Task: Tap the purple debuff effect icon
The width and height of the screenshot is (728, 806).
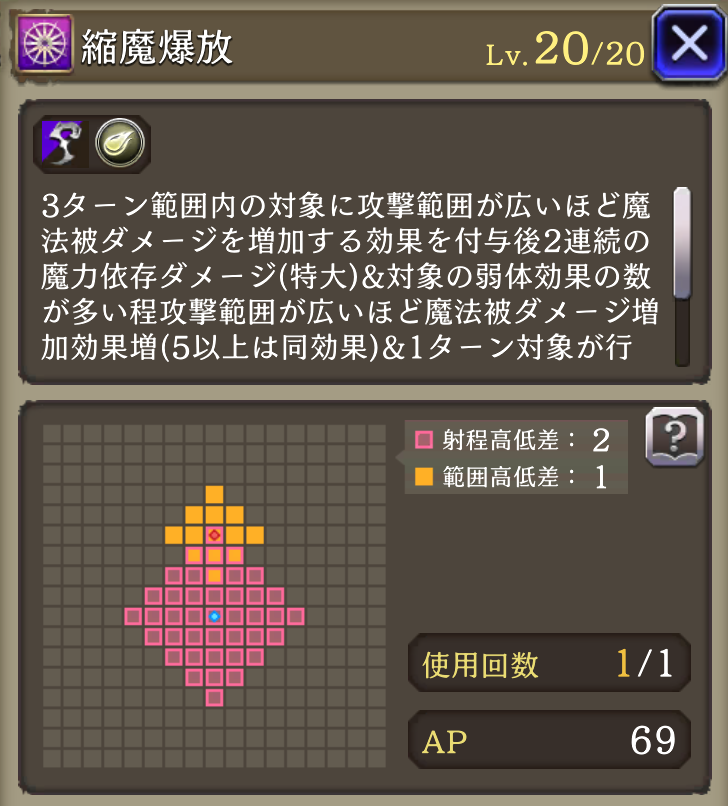Action: tap(65, 143)
